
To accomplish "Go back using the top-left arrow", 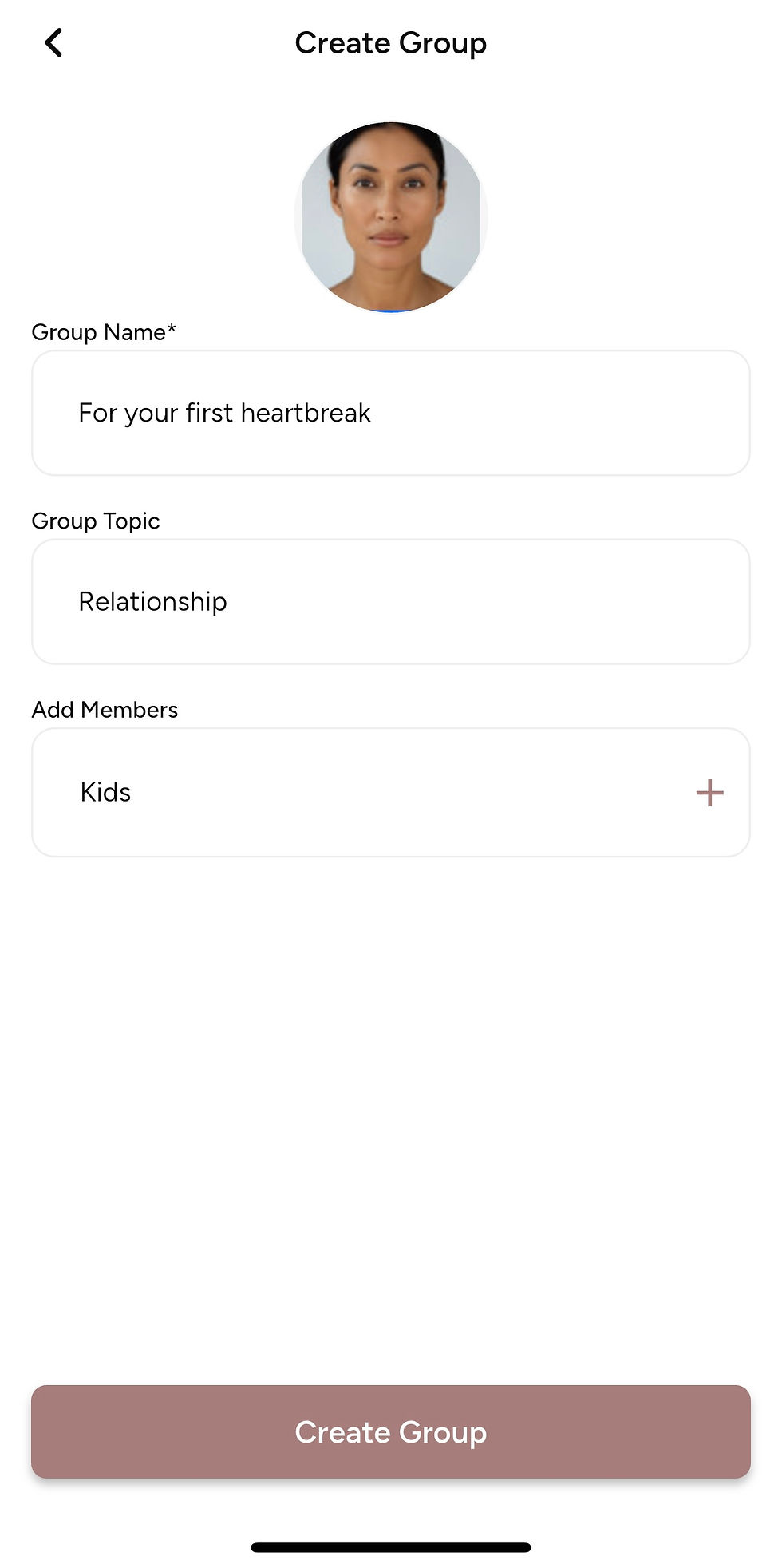I will point(53,43).
